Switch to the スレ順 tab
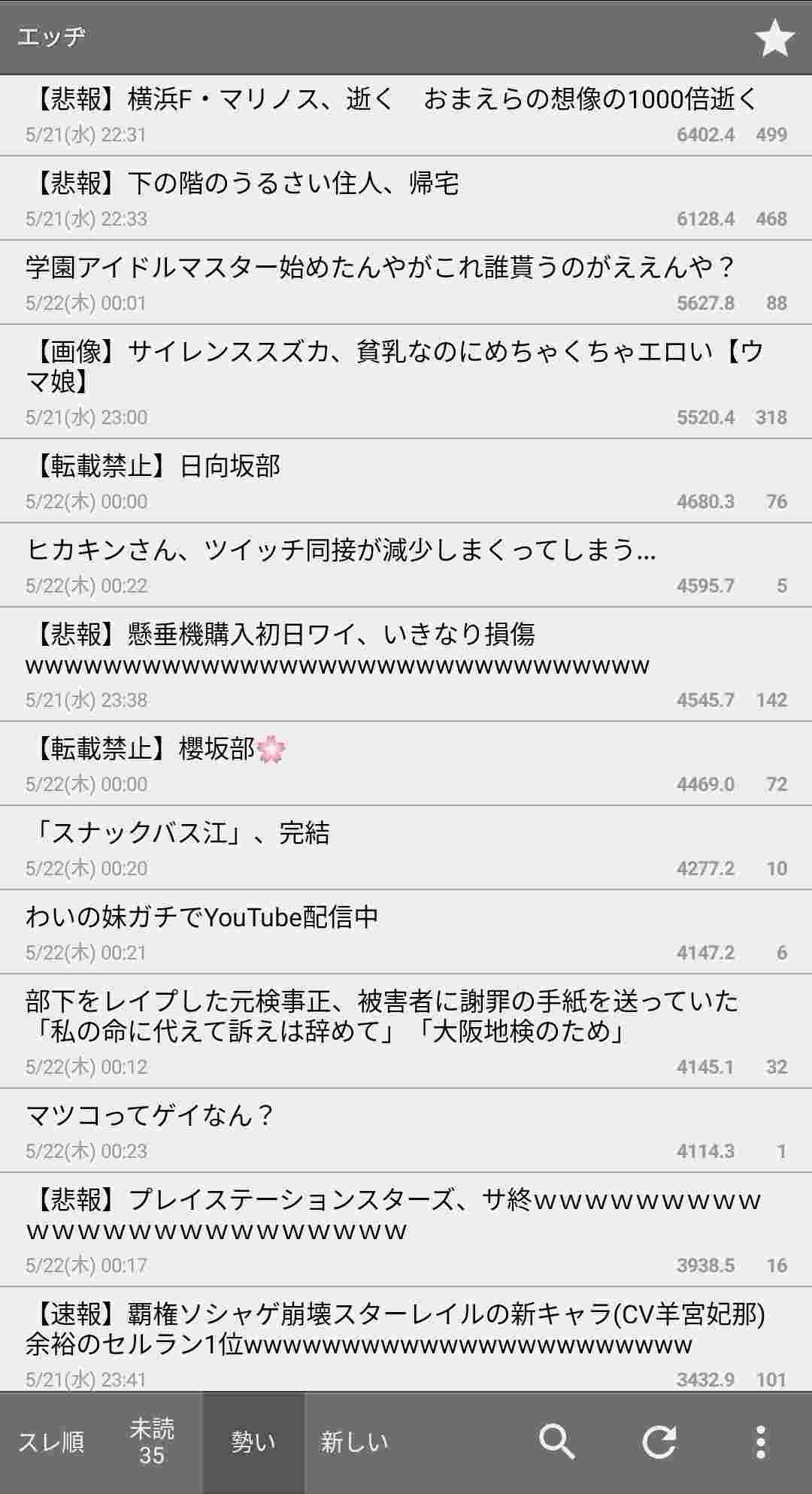The image size is (812, 1494). (51, 1441)
